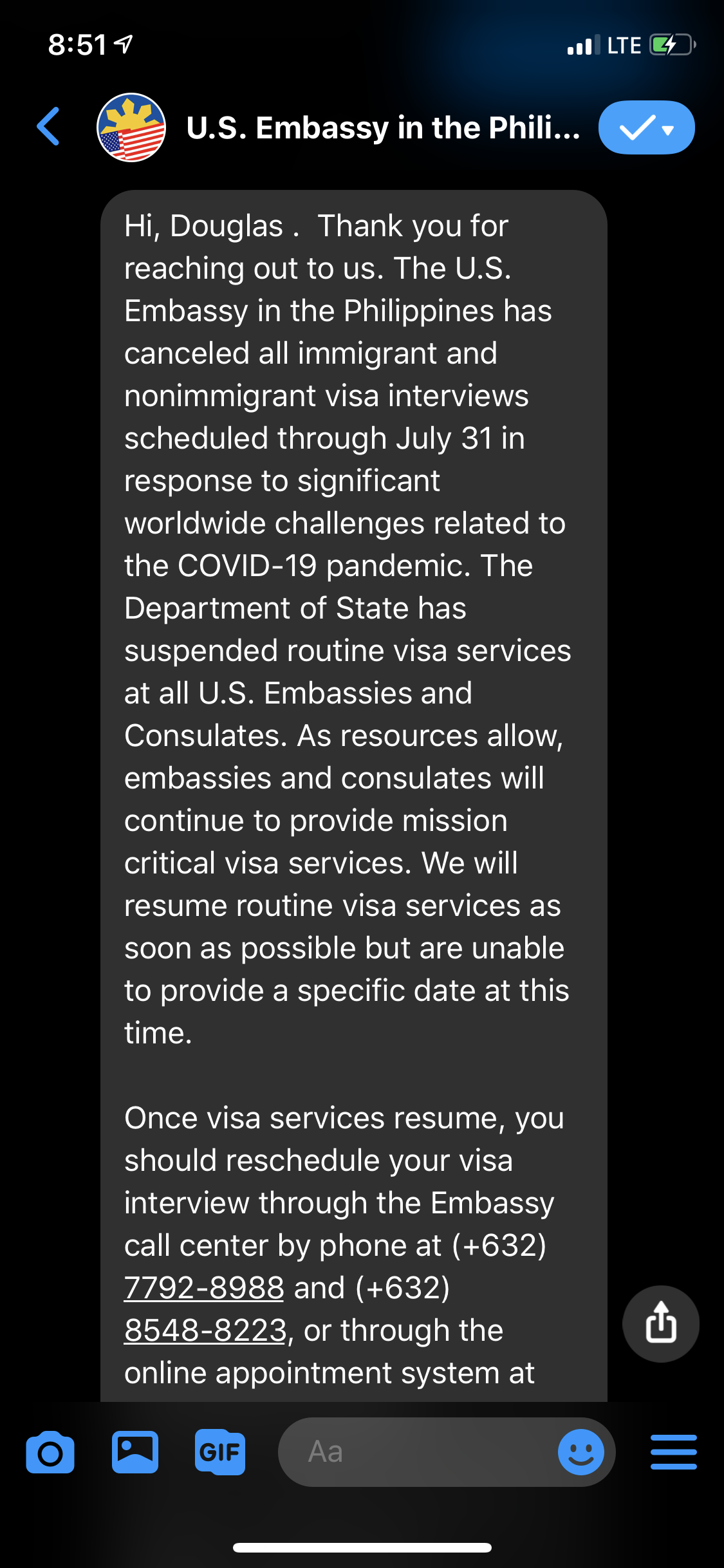The width and height of the screenshot is (724, 1568).
Task: Open the camera to take a photo
Action: (x=50, y=1452)
